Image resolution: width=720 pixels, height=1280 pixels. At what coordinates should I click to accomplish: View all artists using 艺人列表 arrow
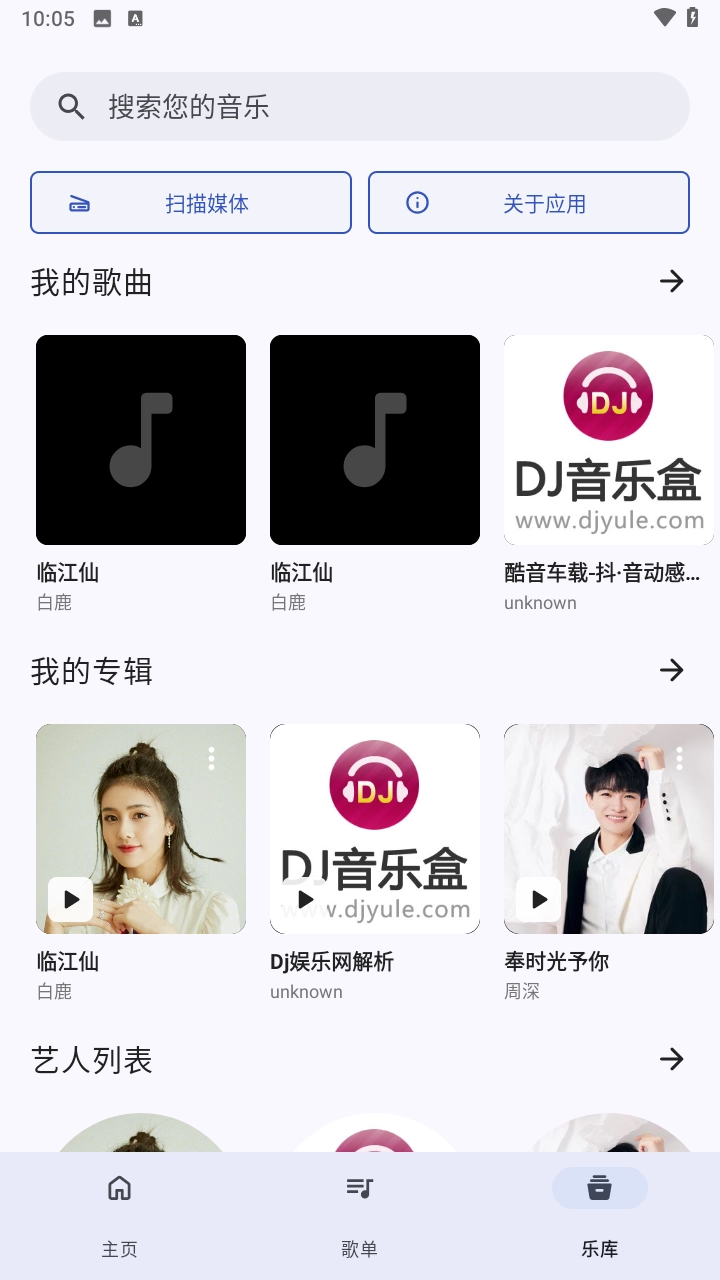[671, 1059]
